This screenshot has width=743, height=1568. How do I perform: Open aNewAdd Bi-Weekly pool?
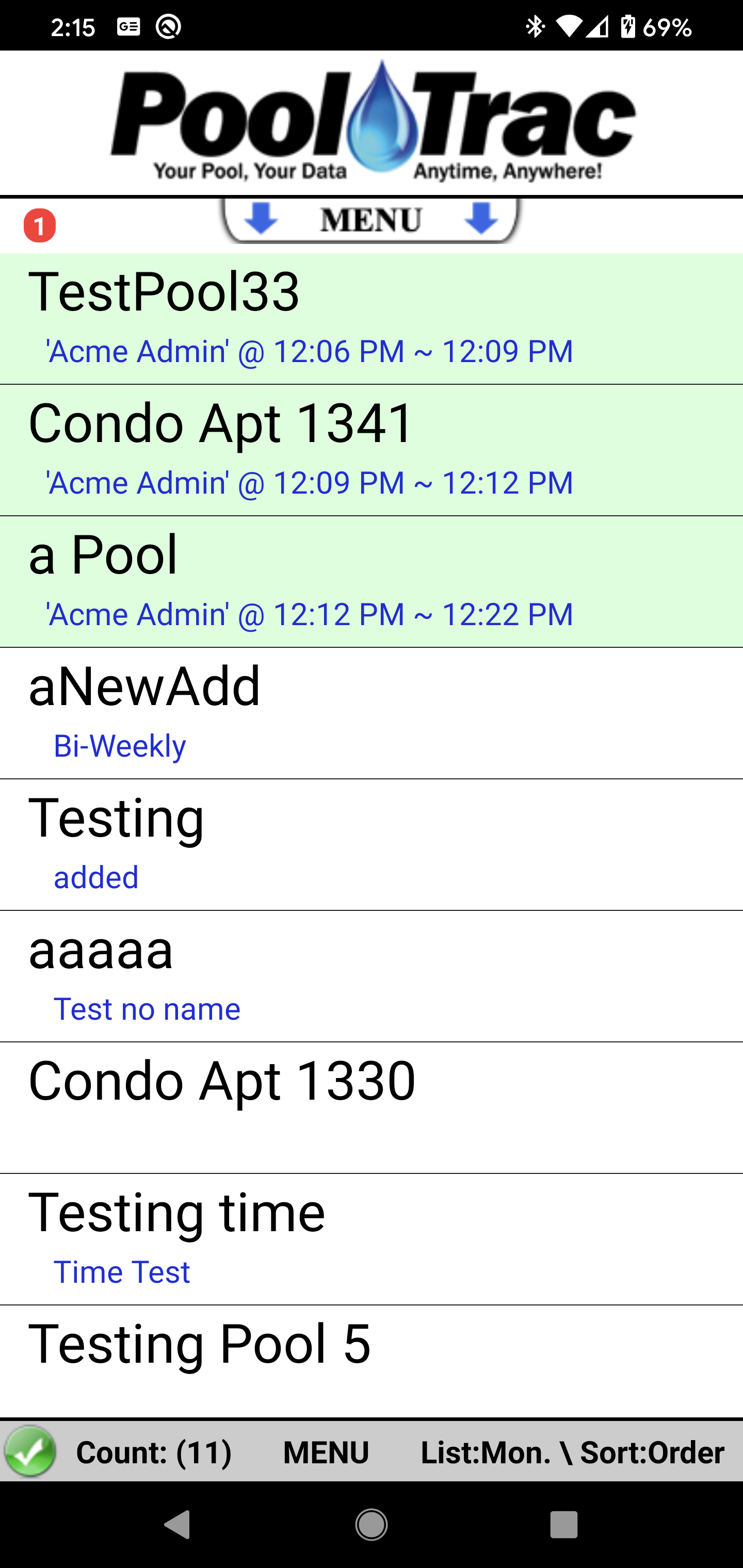[372, 713]
